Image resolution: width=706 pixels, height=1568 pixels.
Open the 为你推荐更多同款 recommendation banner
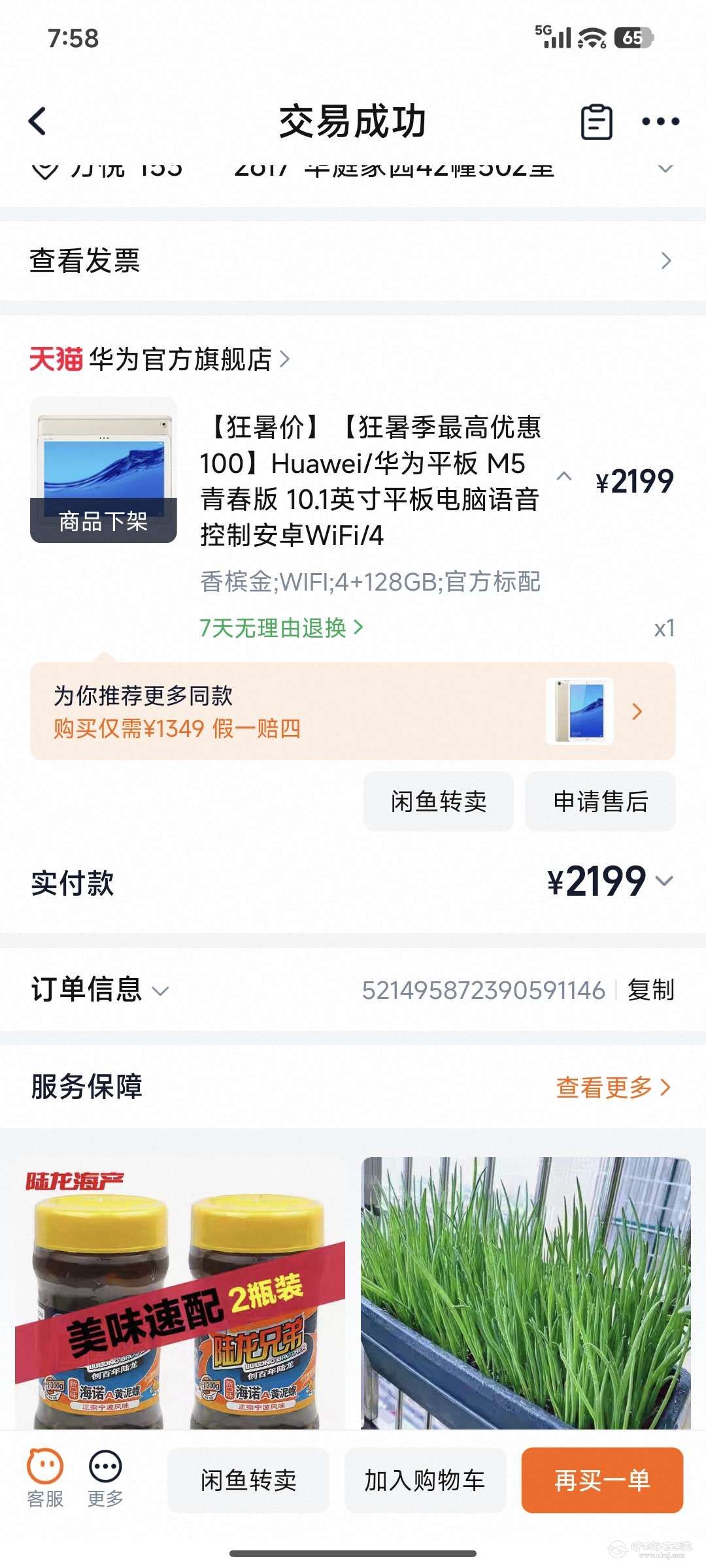click(353, 711)
